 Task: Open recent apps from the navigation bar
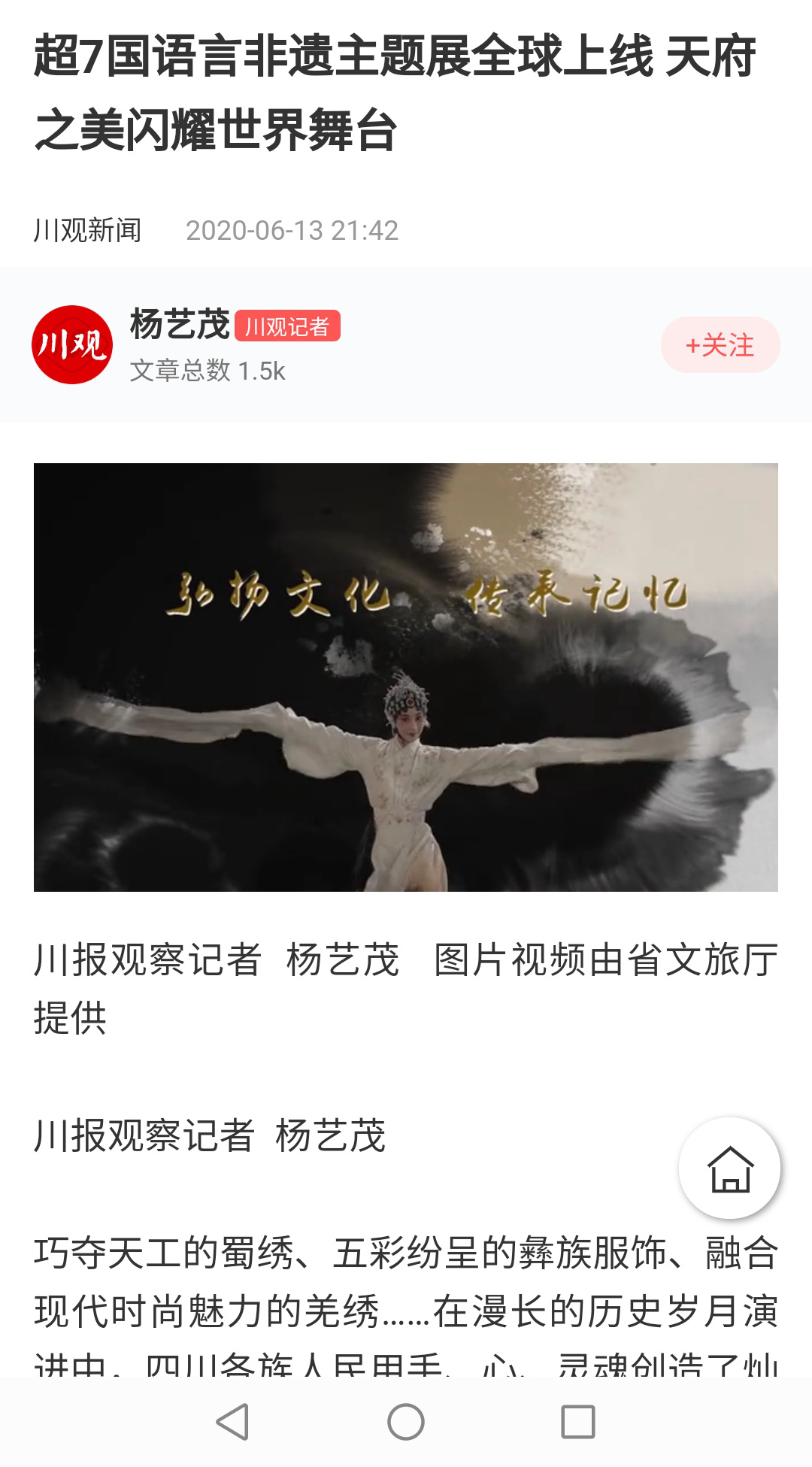click(577, 1422)
